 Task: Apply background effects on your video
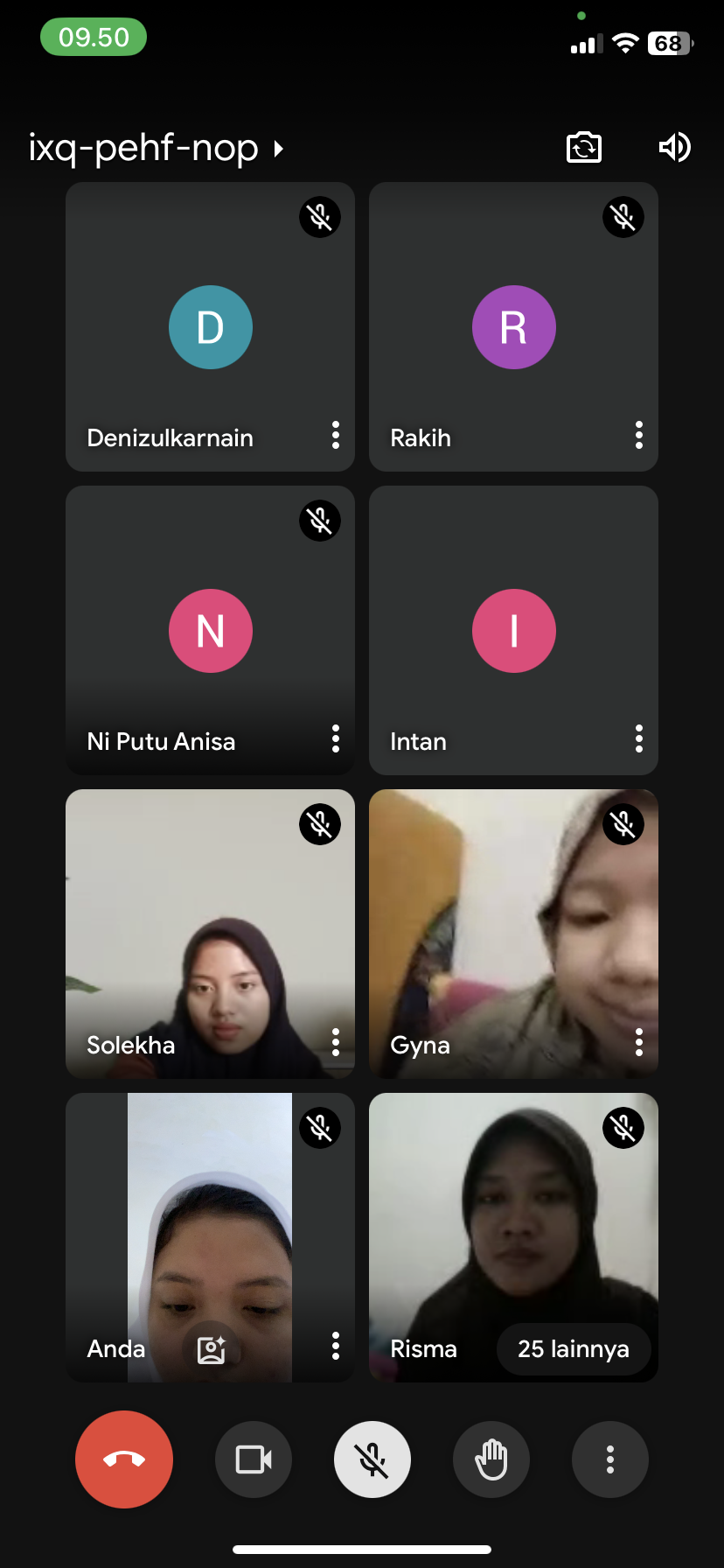click(212, 1349)
